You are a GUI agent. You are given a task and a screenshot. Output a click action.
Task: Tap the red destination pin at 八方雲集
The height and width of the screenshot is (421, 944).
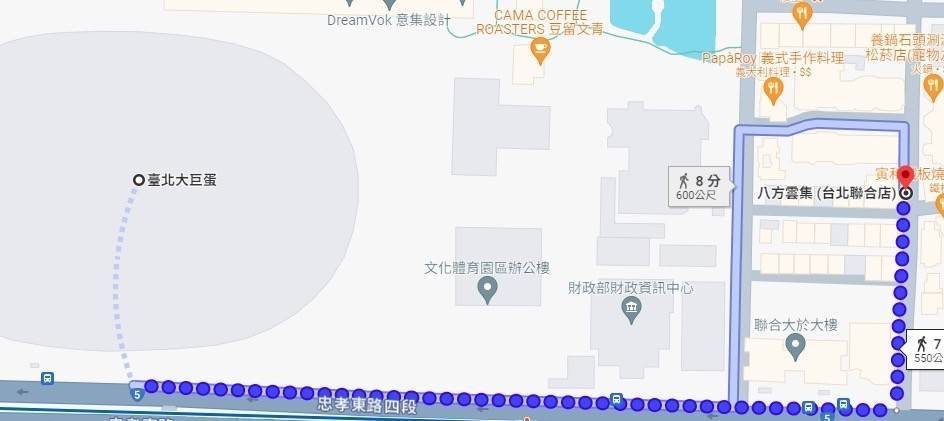pos(906,177)
